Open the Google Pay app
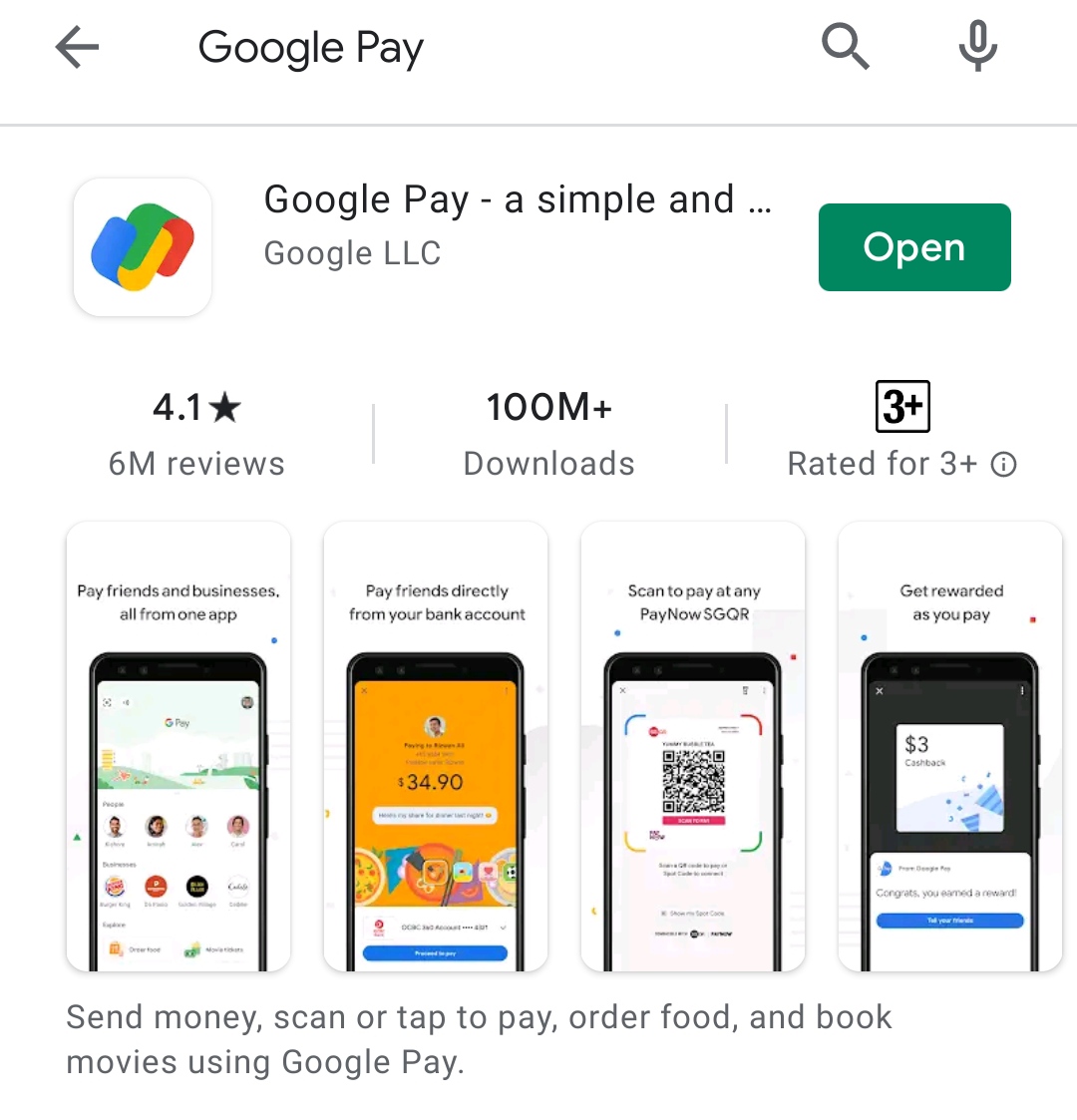The image size is (1077, 1120). 914,247
